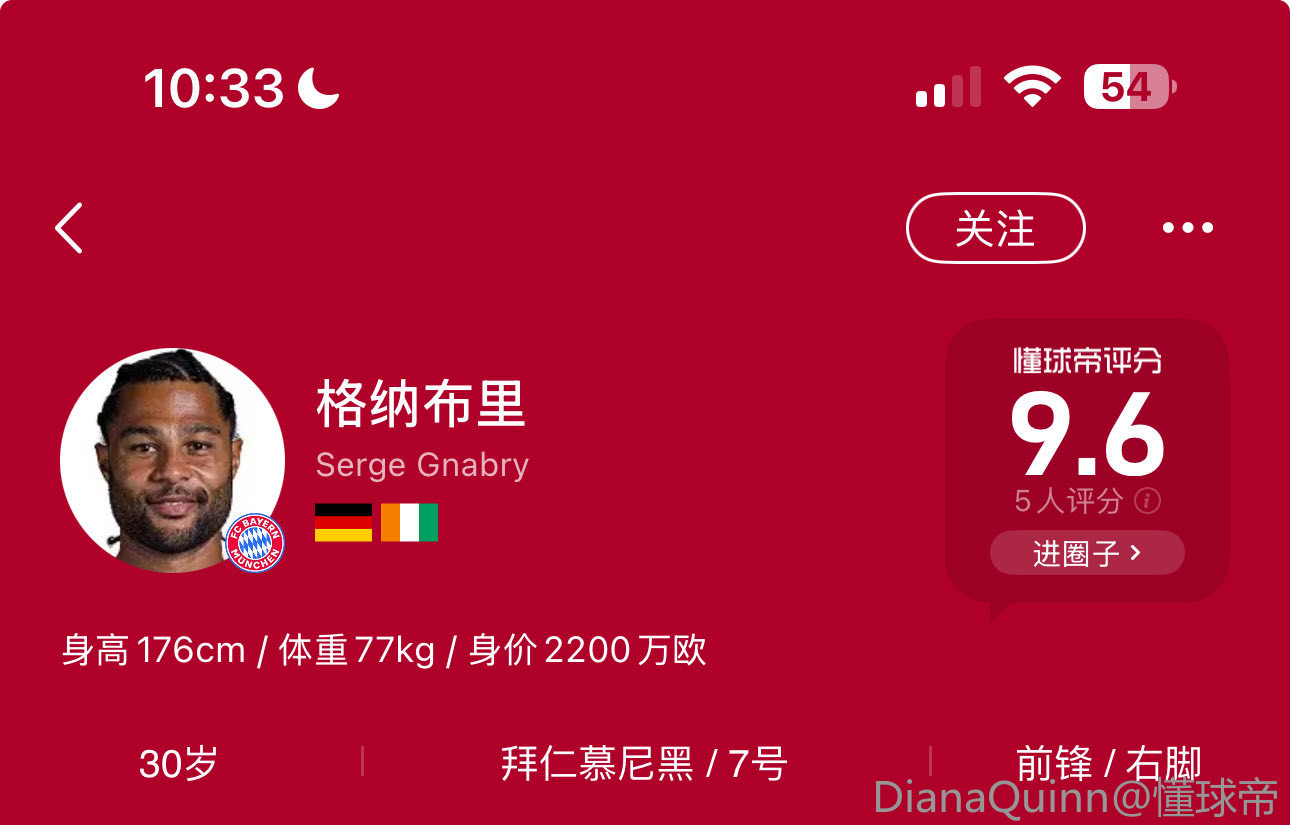This screenshot has height=833, width=1290.
Task: Enter the fan circle via 进圈子
Action: point(1087,553)
